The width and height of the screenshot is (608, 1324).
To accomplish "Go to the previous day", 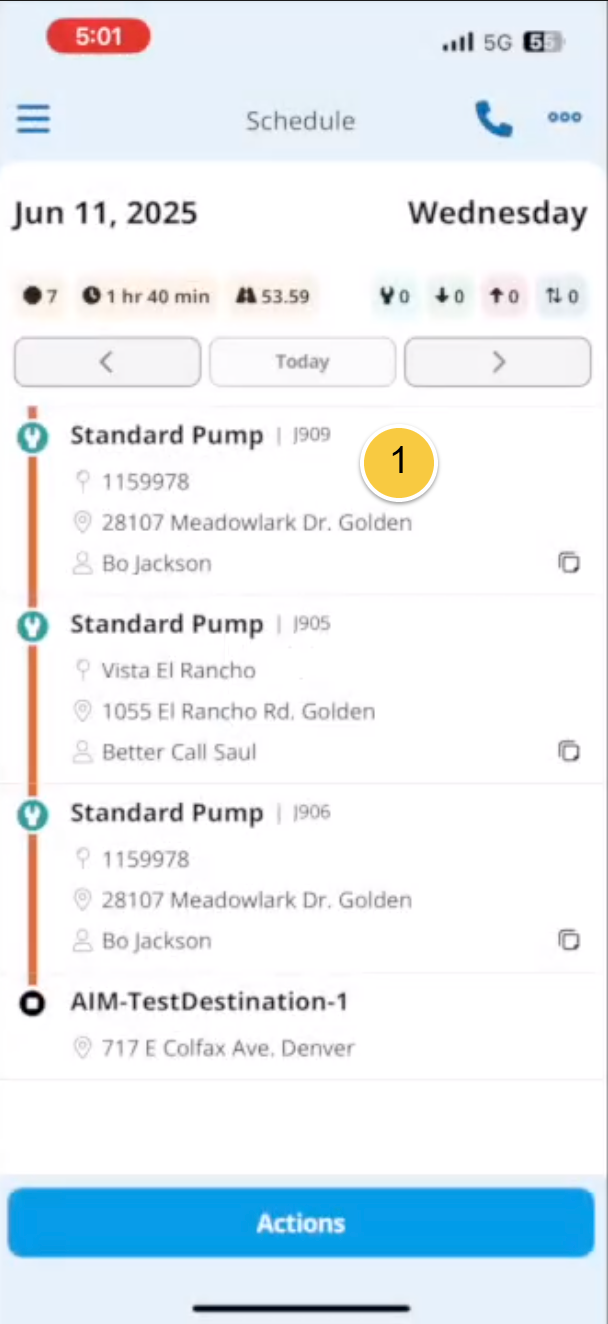I will pos(107,362).
